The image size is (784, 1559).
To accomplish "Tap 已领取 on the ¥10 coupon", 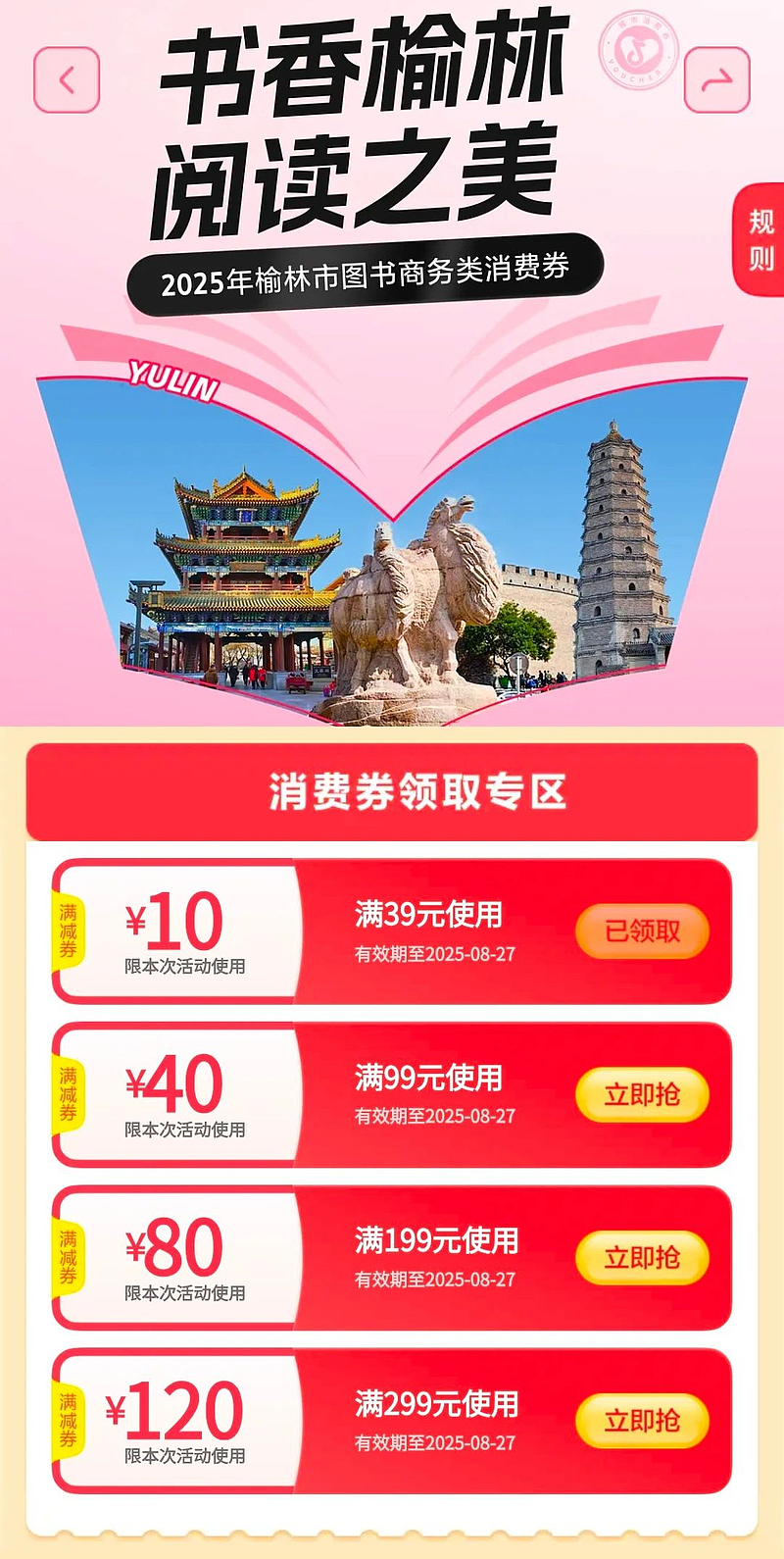I will point(642,931).
